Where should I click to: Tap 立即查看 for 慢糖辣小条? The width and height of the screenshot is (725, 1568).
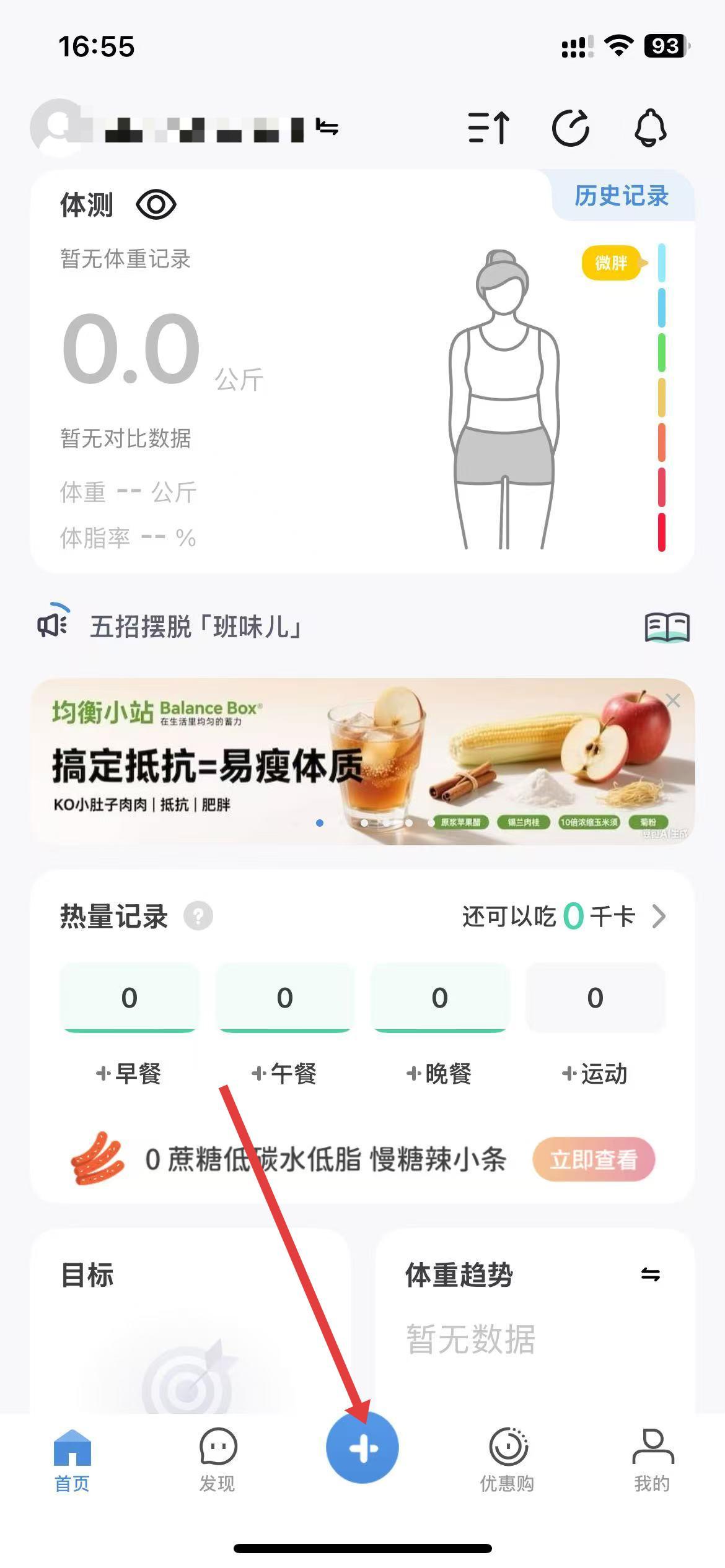(593, 1159)
